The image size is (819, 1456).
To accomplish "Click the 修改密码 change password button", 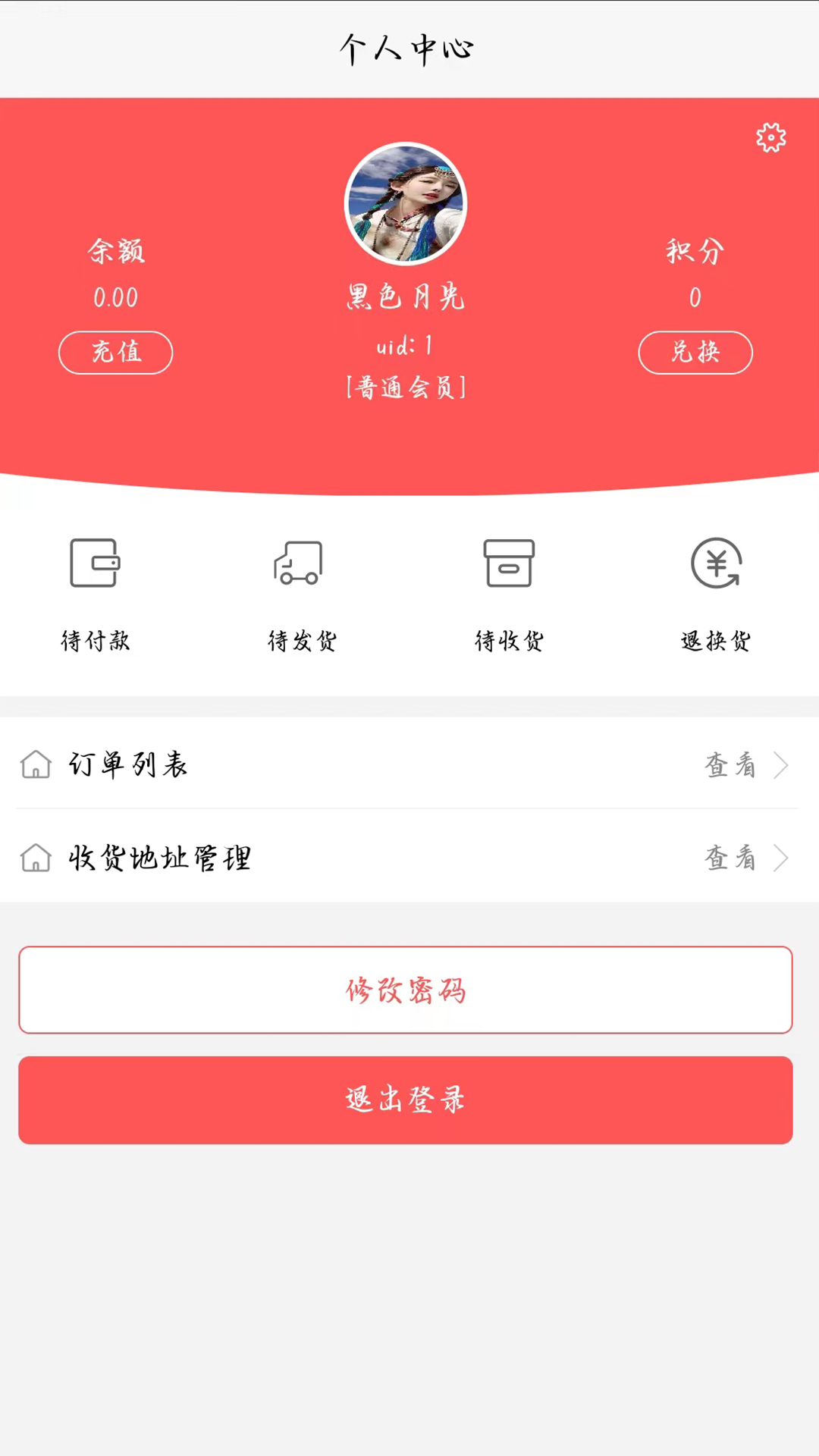I will (x=406, y=990).
